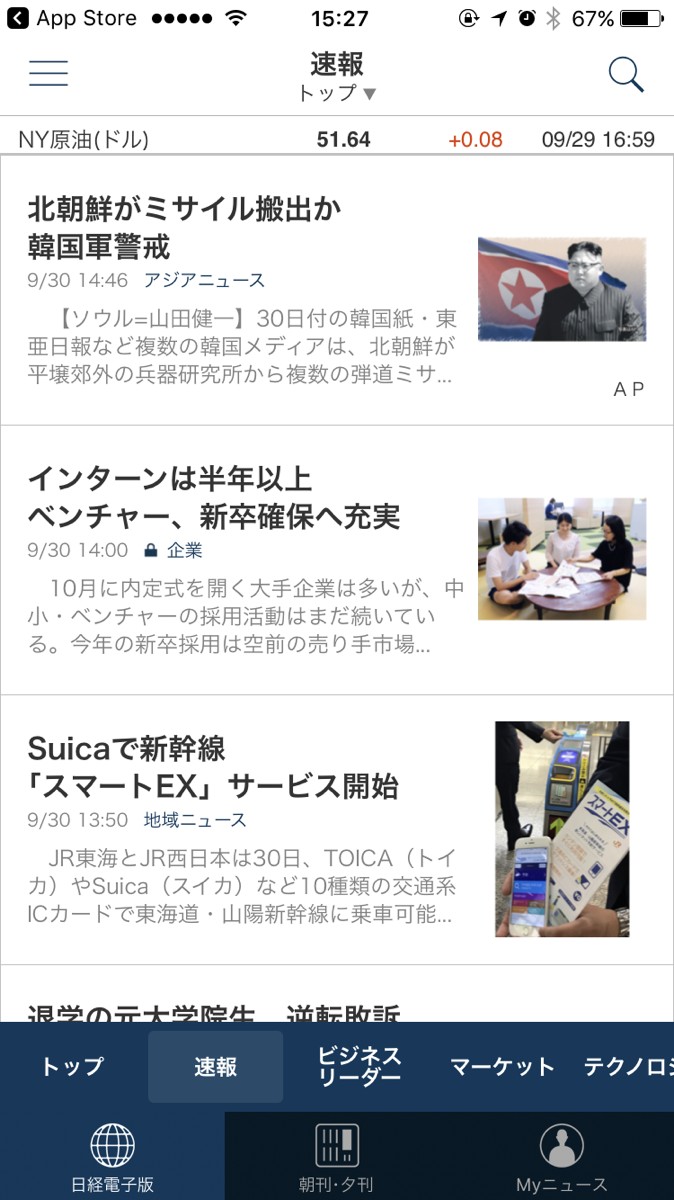Open the Suicaで新幹線 スマートEX article
The width and height of the screenshot is (674, 1200).
pos(240,768)
